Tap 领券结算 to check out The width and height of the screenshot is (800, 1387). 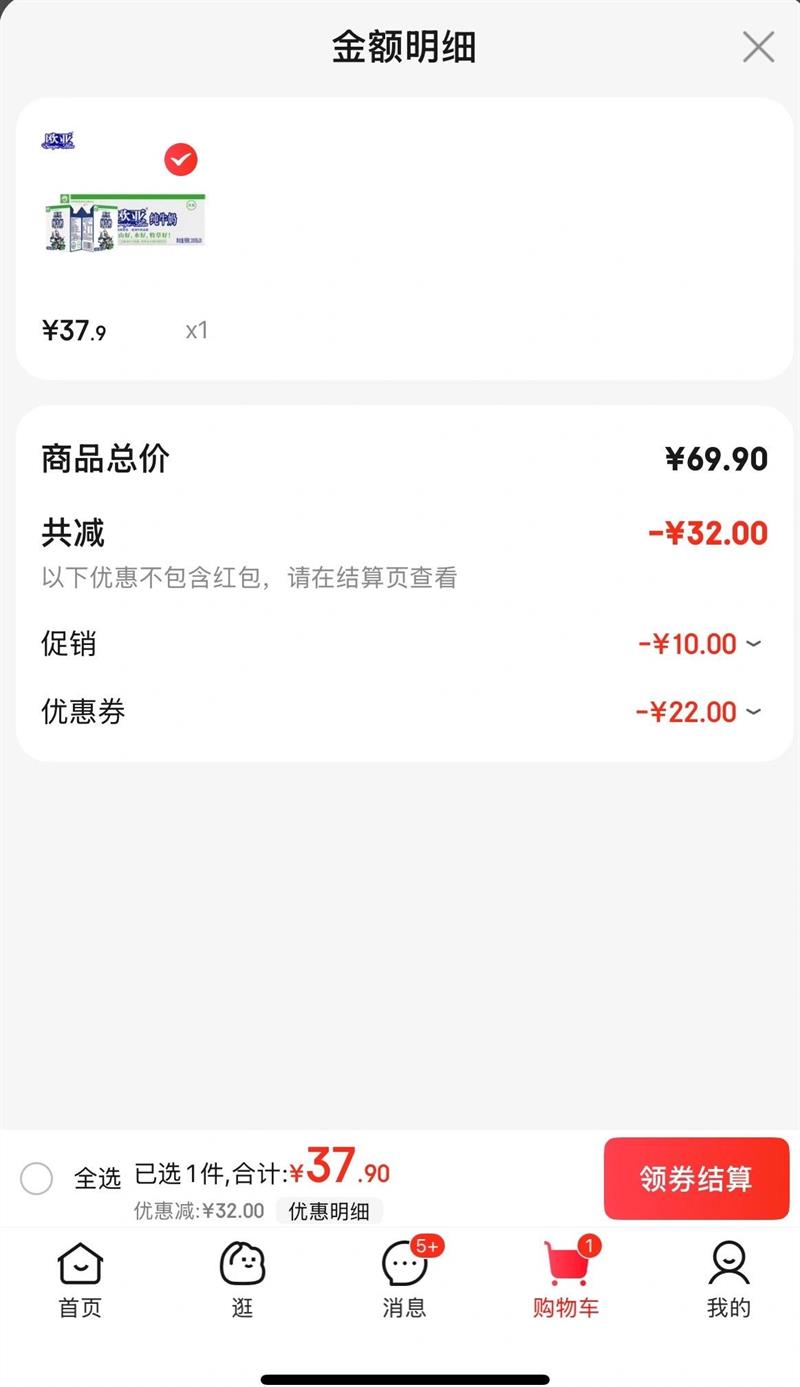tap(696, 1179)
